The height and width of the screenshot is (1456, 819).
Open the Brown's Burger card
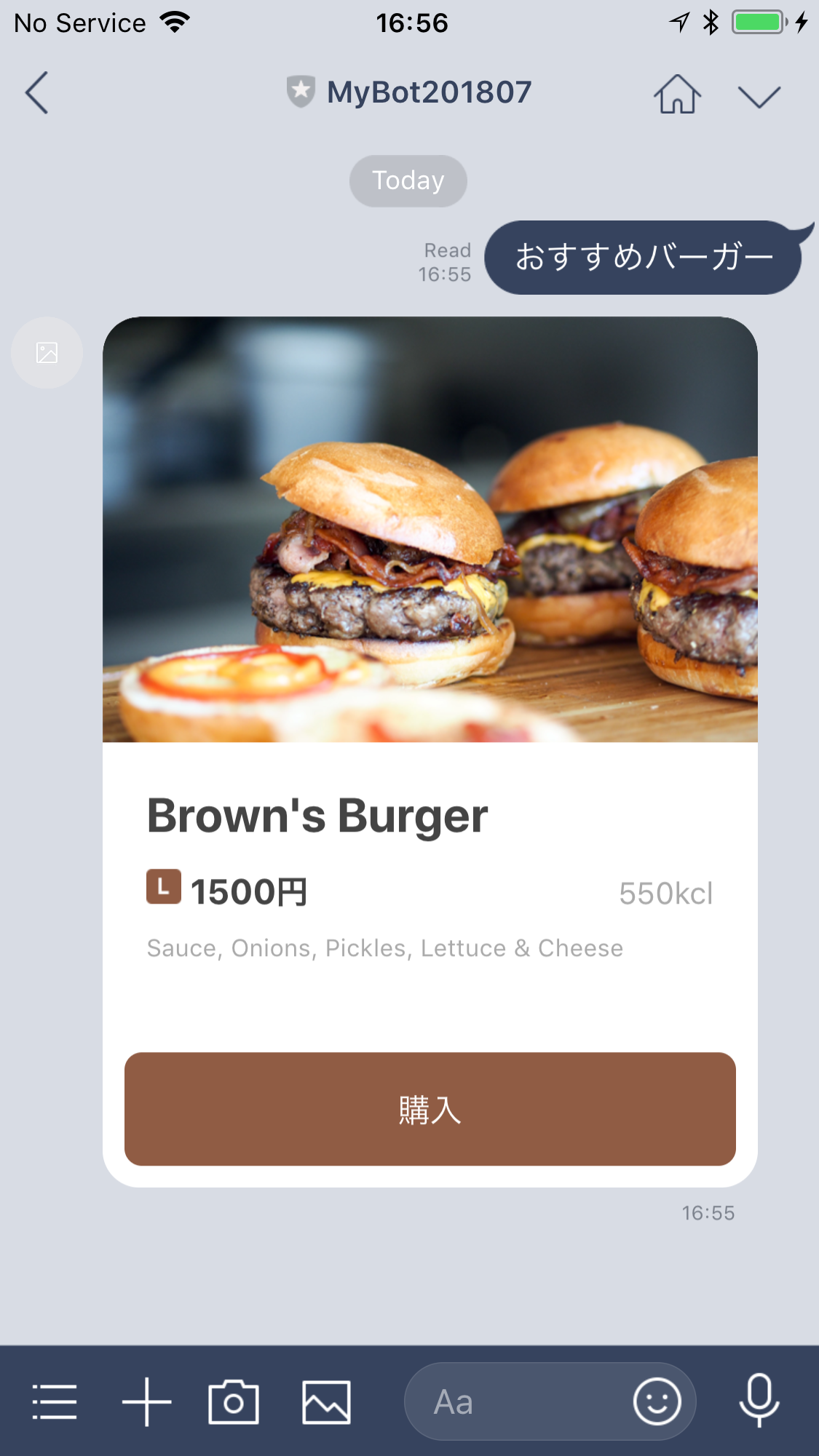tap(430, 816)
